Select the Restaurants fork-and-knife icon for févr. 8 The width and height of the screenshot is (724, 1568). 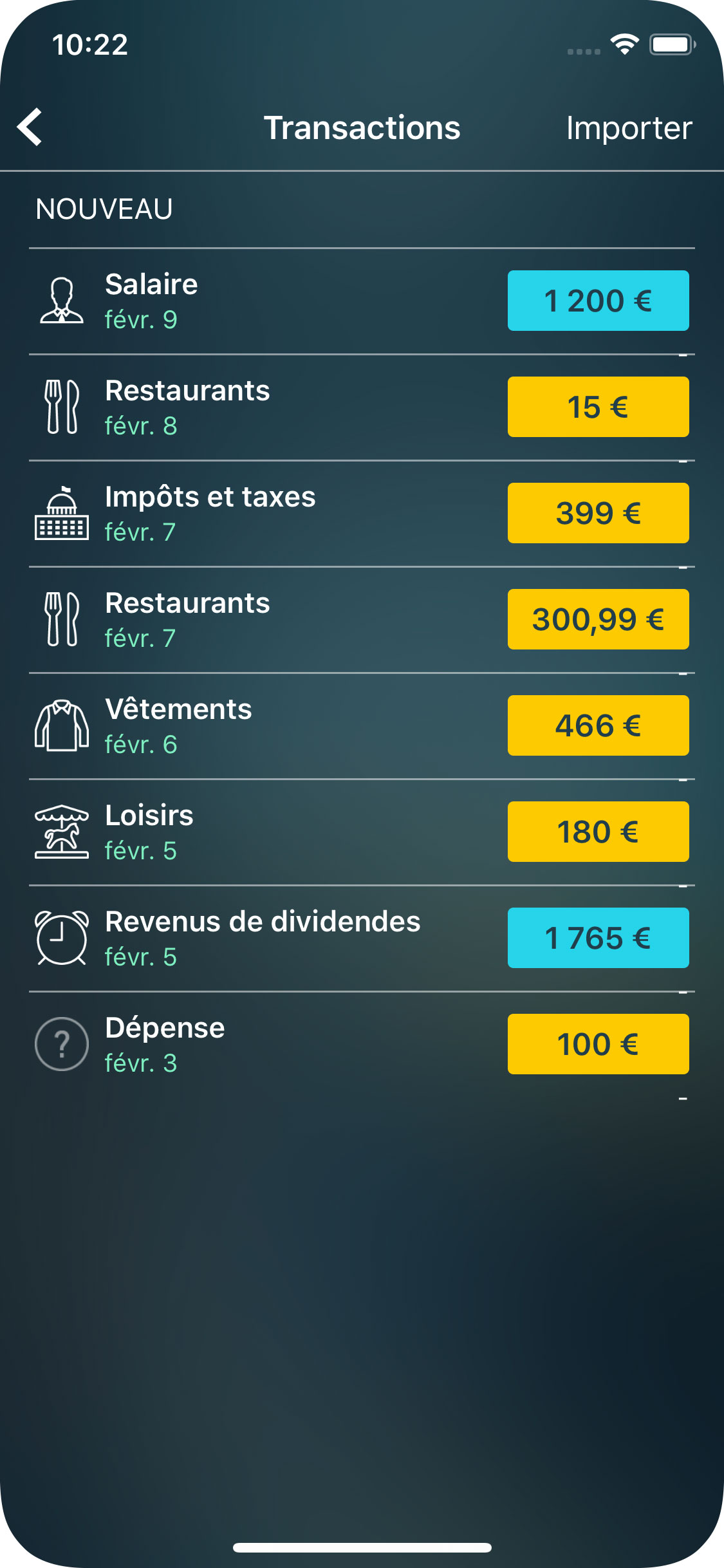62,406
